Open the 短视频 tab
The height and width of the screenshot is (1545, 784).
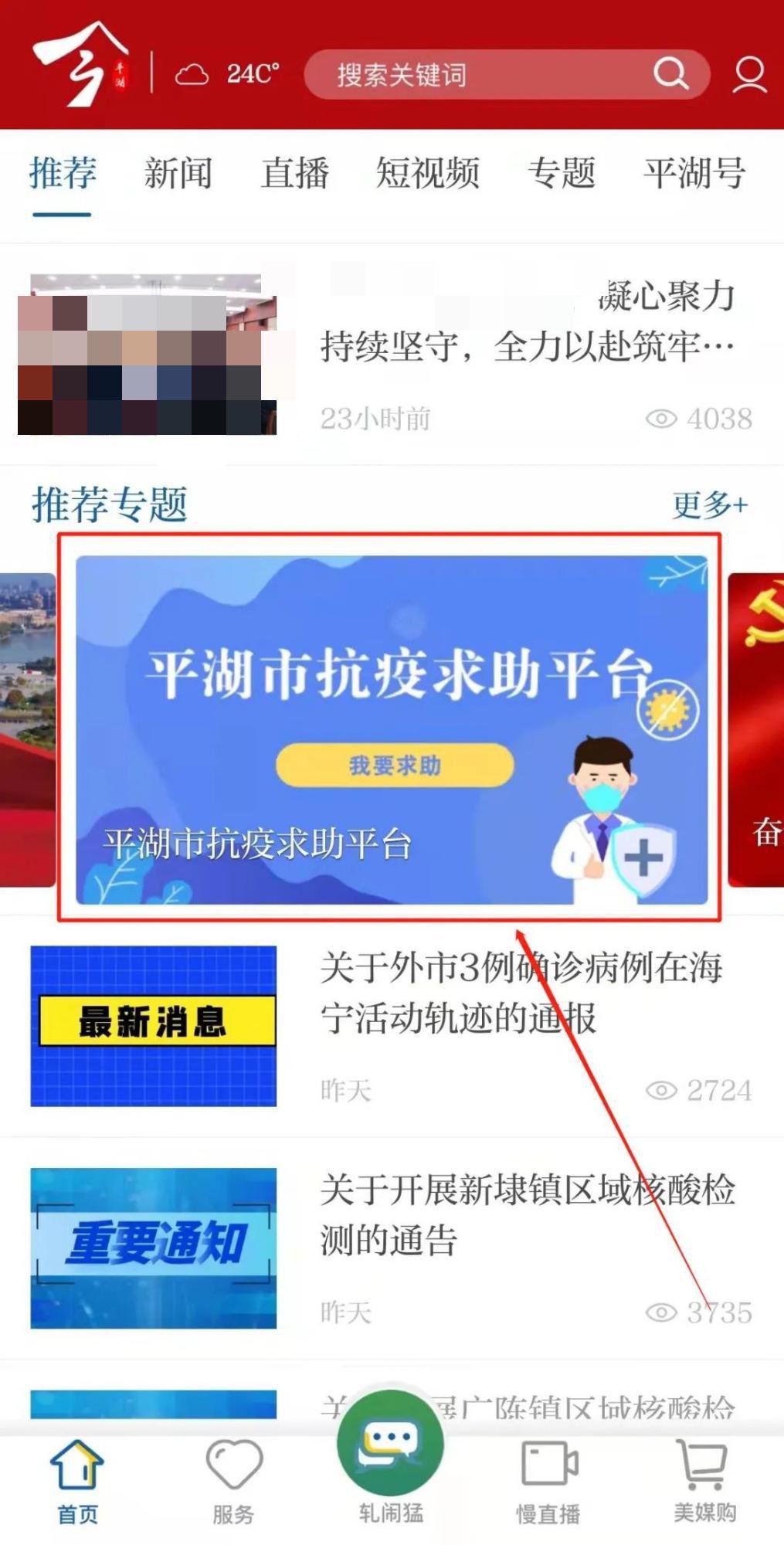pos(427,172)
